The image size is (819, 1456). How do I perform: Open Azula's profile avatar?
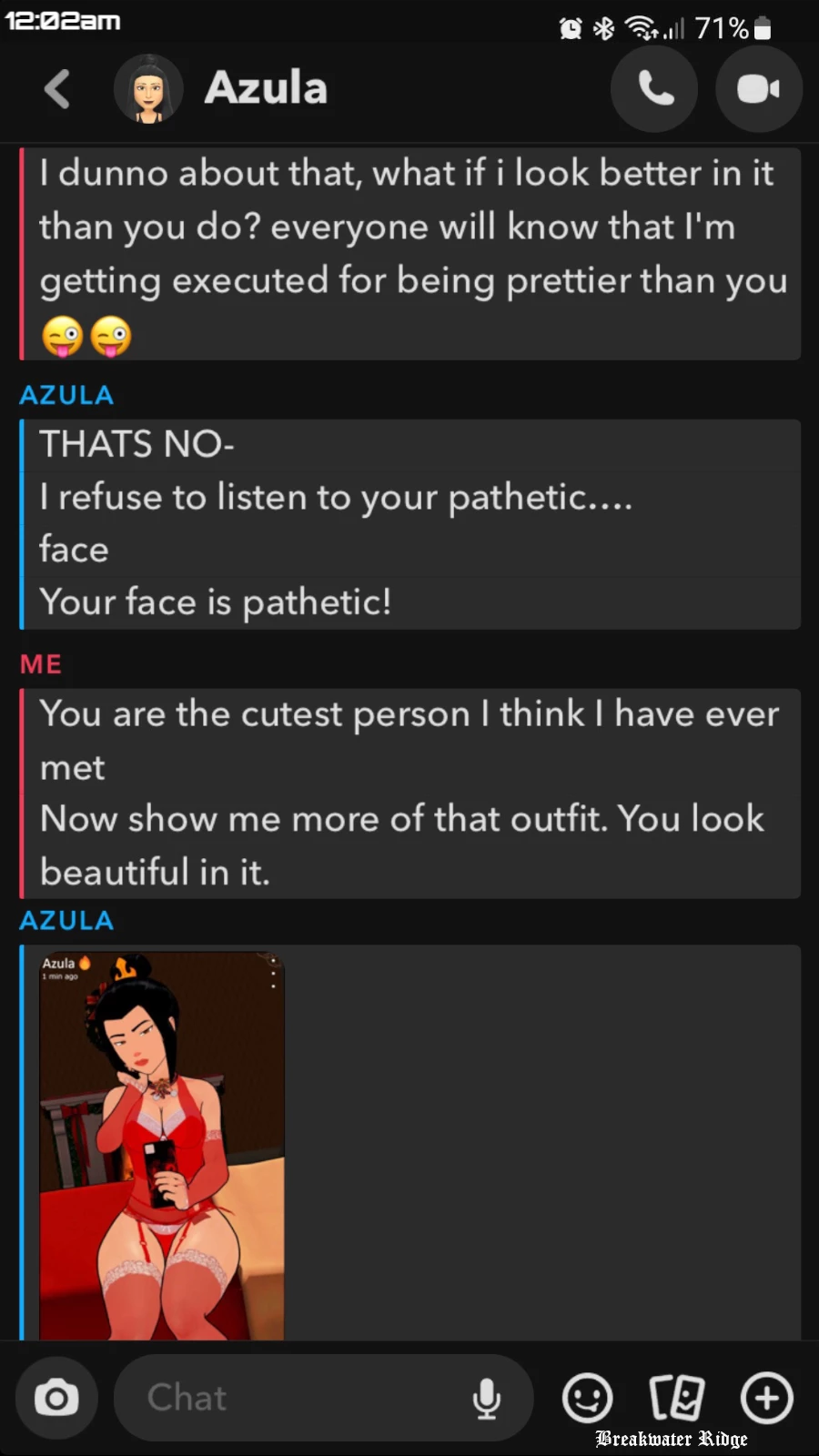tap(148, 89)
